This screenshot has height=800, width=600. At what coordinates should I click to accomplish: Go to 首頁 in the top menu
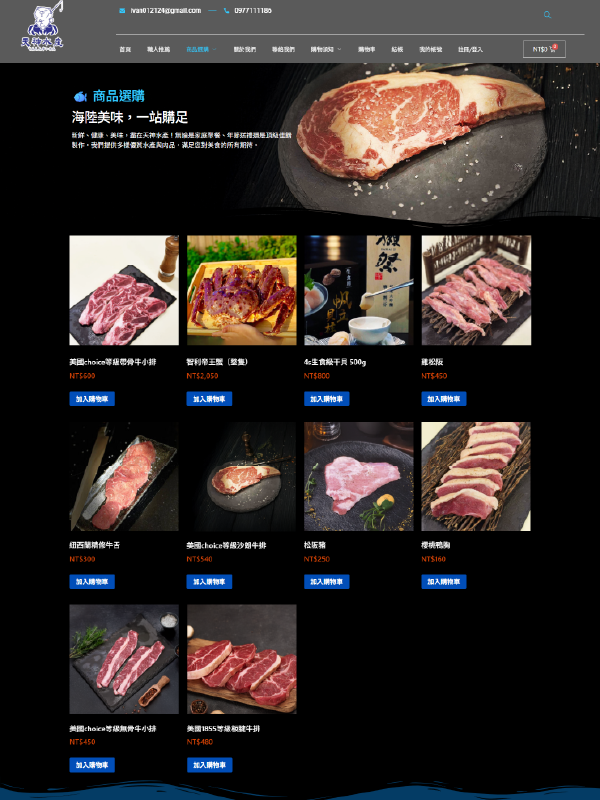click(x=125, y=49)
